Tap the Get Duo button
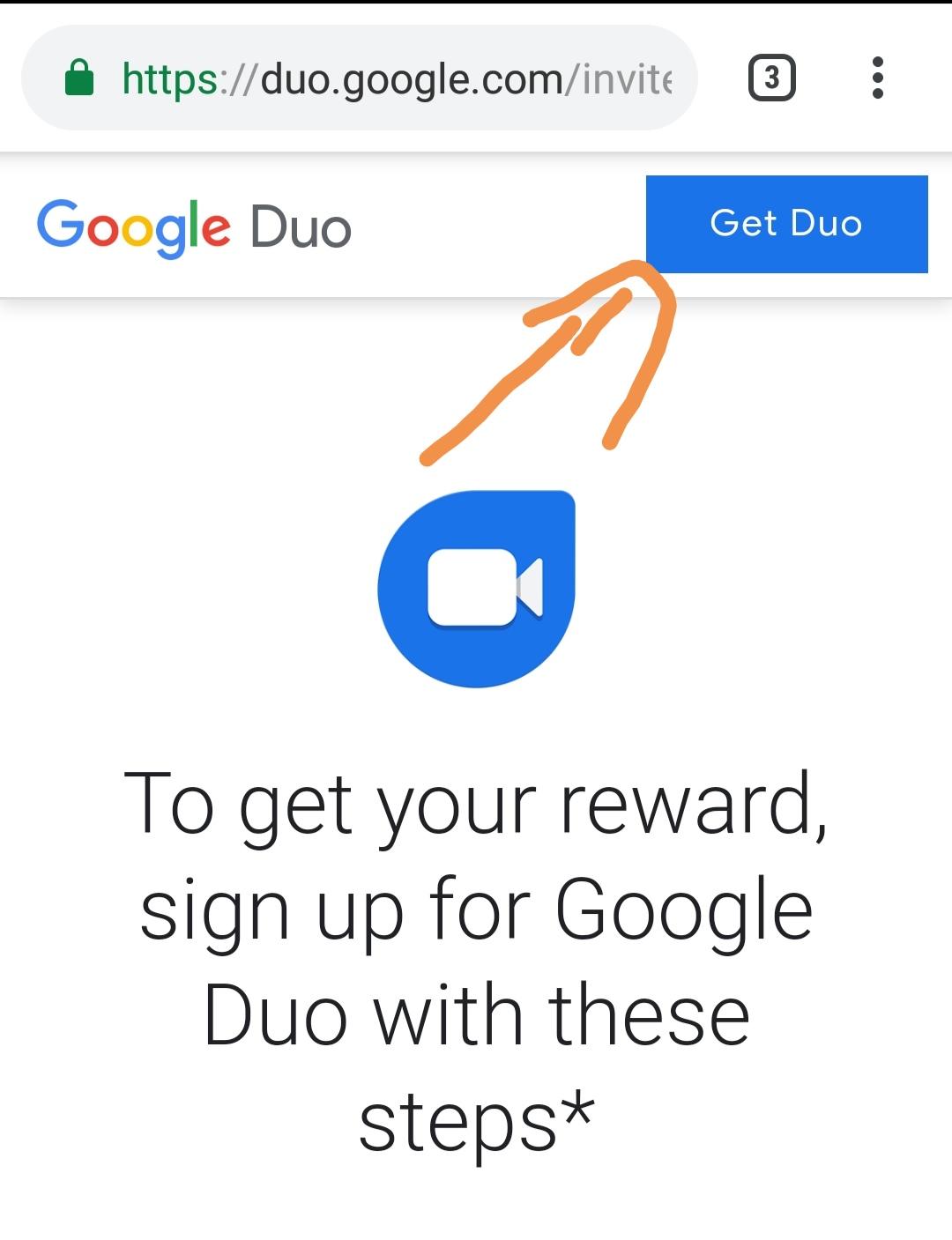This screenshot has height=1240, width=952. (x=786, y=224)
